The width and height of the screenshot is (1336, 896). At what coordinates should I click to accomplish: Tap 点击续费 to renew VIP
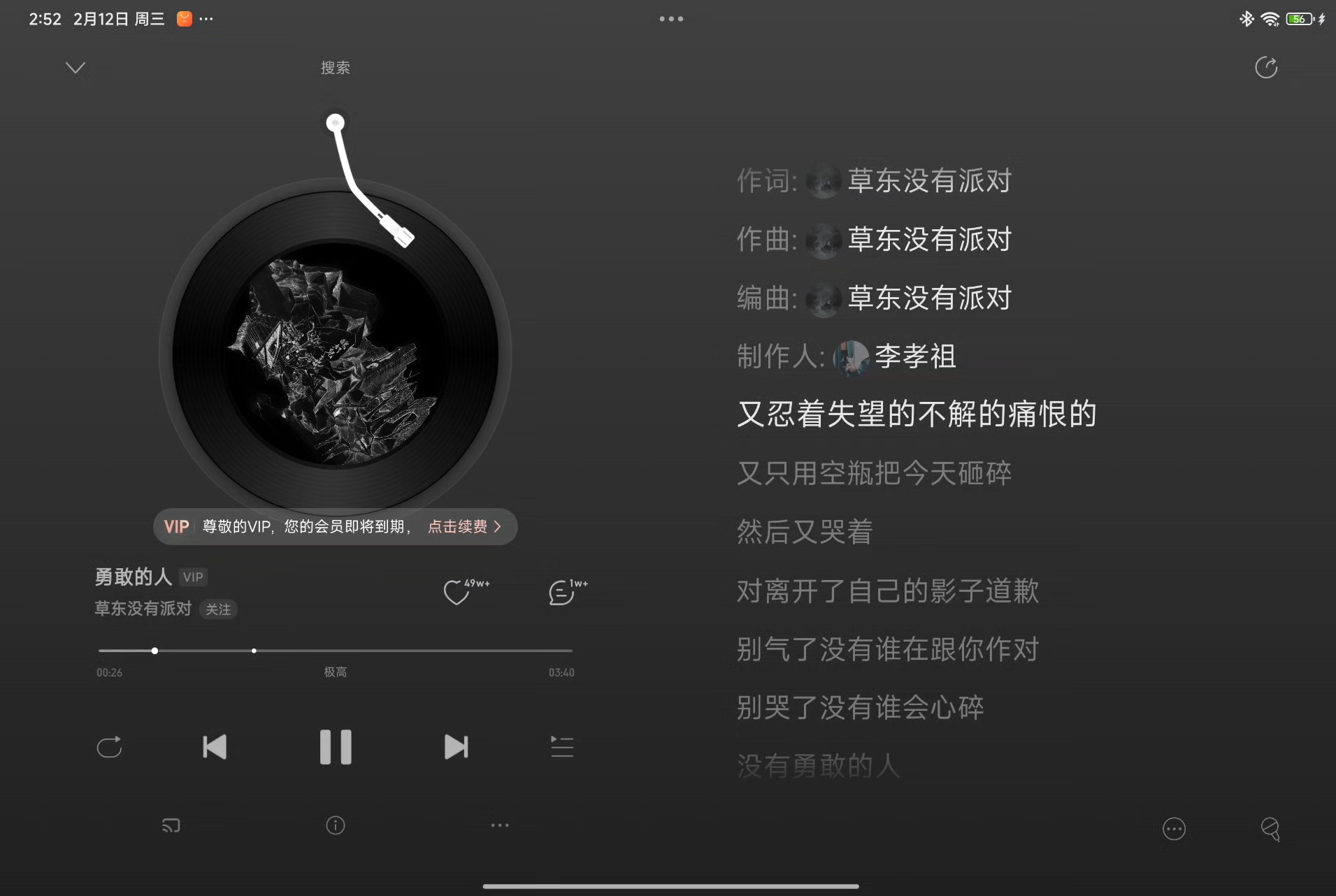464,526
